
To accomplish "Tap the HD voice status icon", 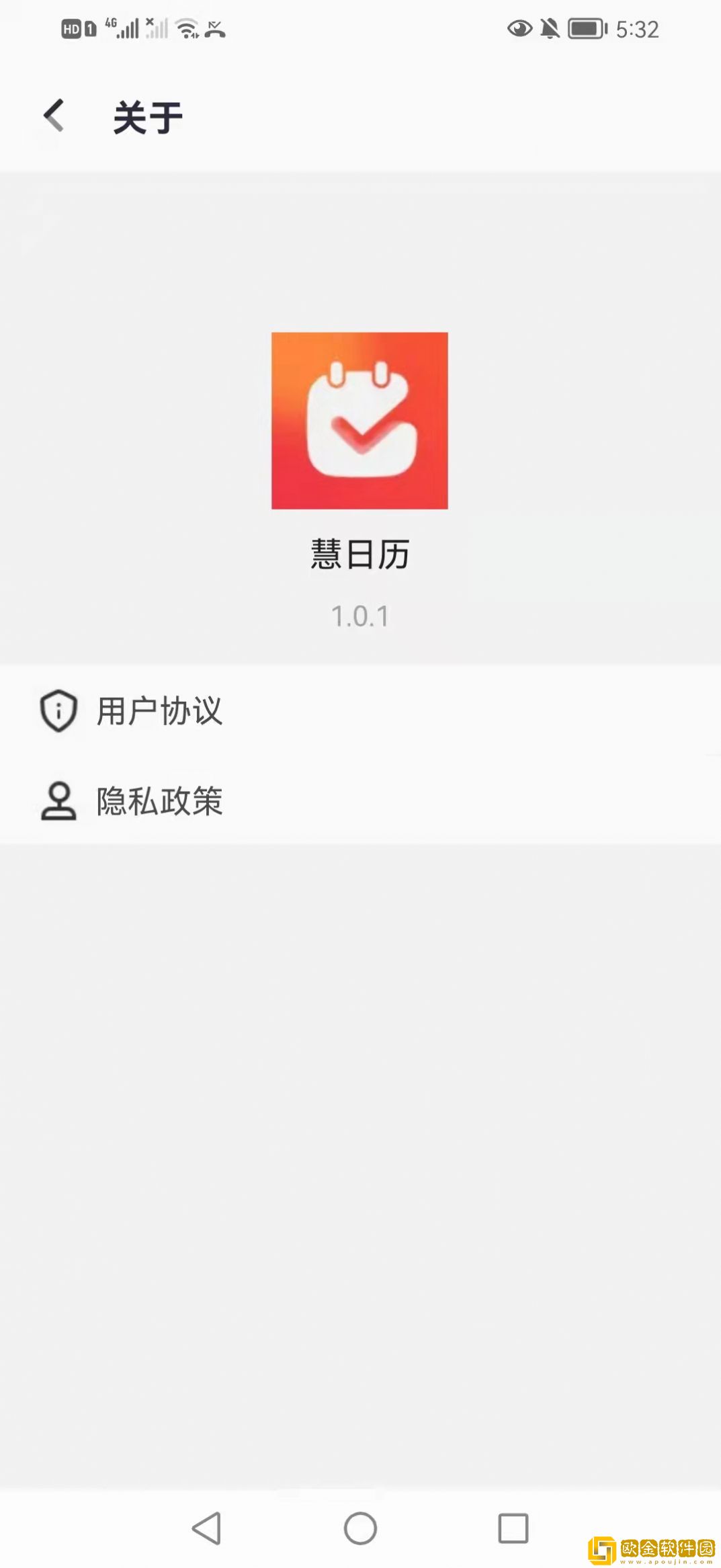I will [x=70, y=28].
